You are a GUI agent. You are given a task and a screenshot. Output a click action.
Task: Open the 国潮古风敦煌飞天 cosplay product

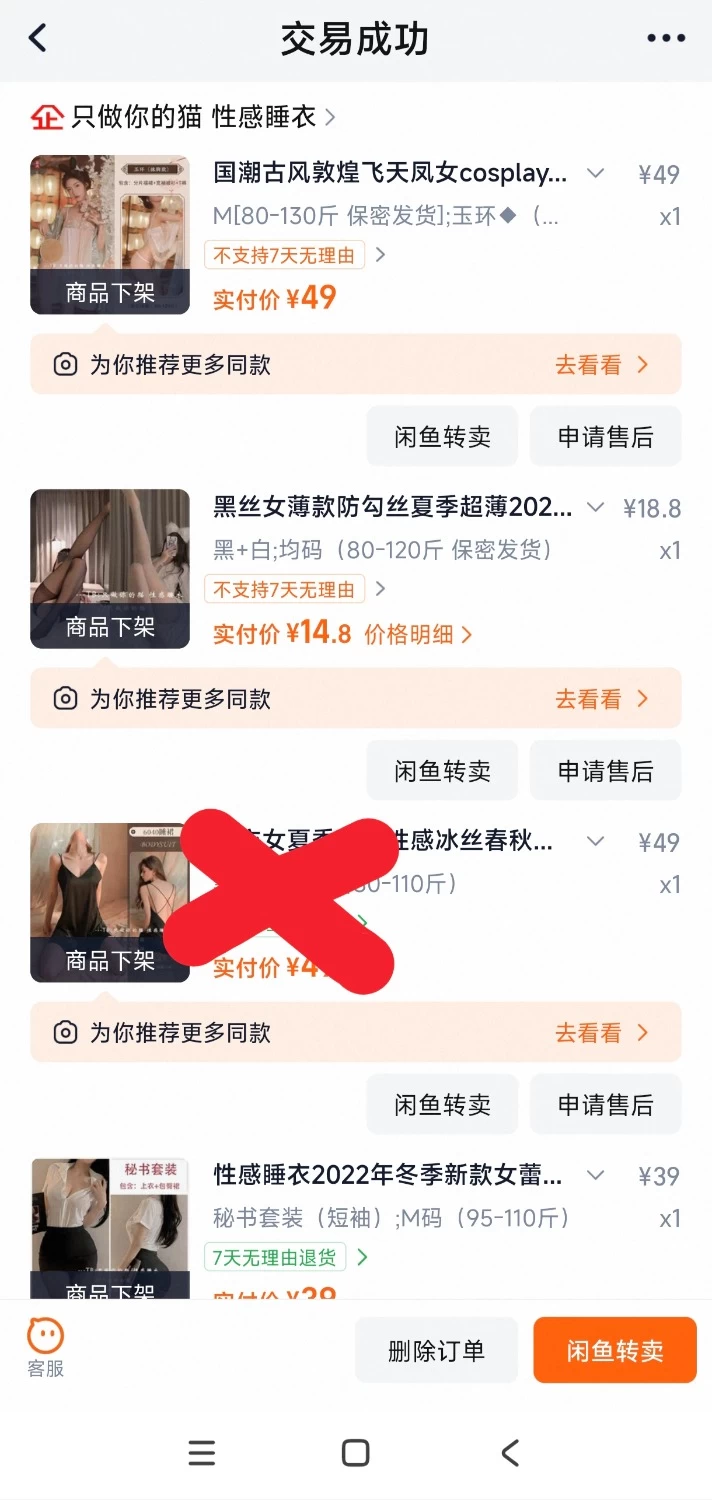pyautogui.click(x=390, y=173)
